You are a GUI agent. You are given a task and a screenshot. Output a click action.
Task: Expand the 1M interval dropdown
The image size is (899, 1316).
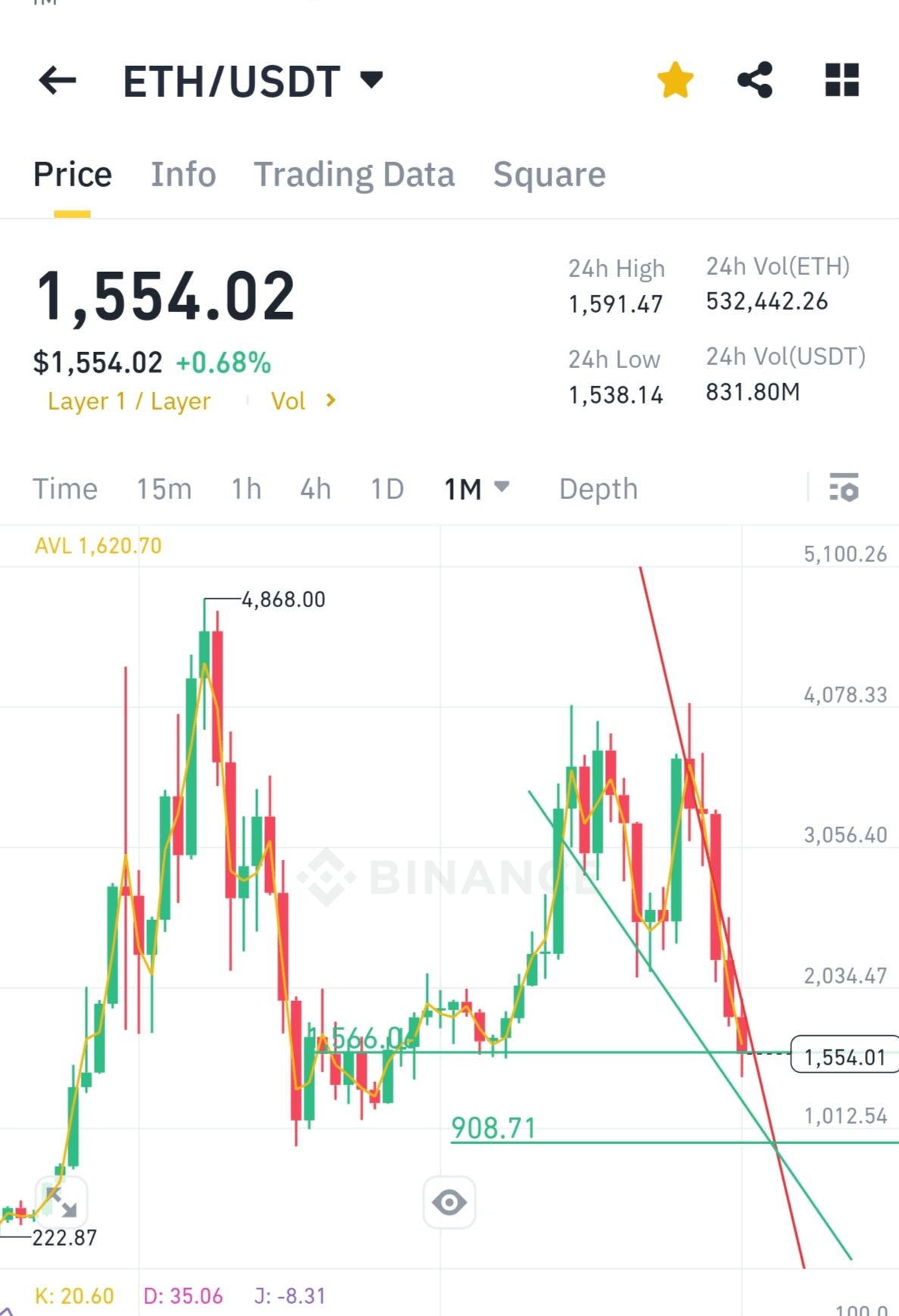pos(476,489)
